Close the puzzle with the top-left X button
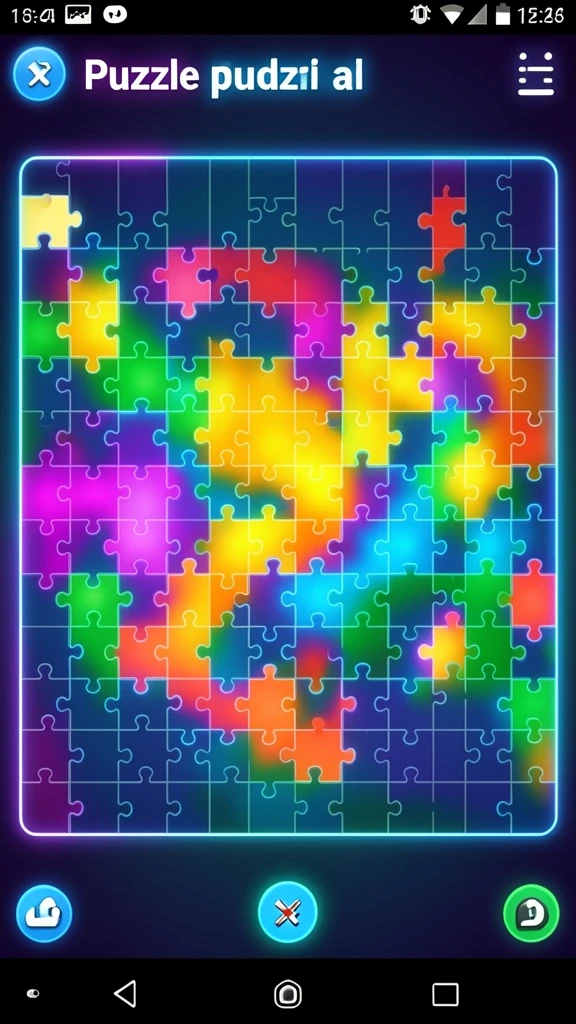 [x=40, y=75]
